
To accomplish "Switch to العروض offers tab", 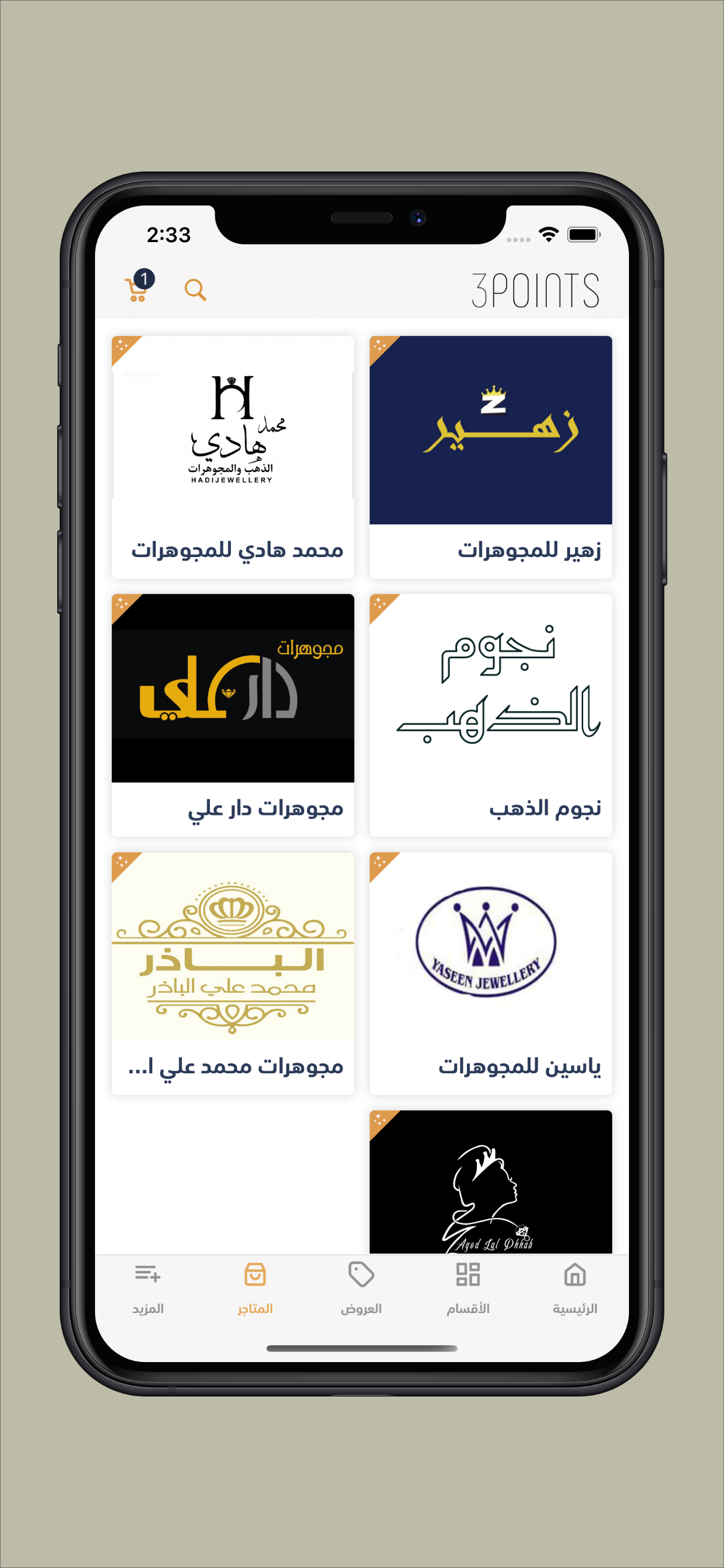I will coord(361,1288).
